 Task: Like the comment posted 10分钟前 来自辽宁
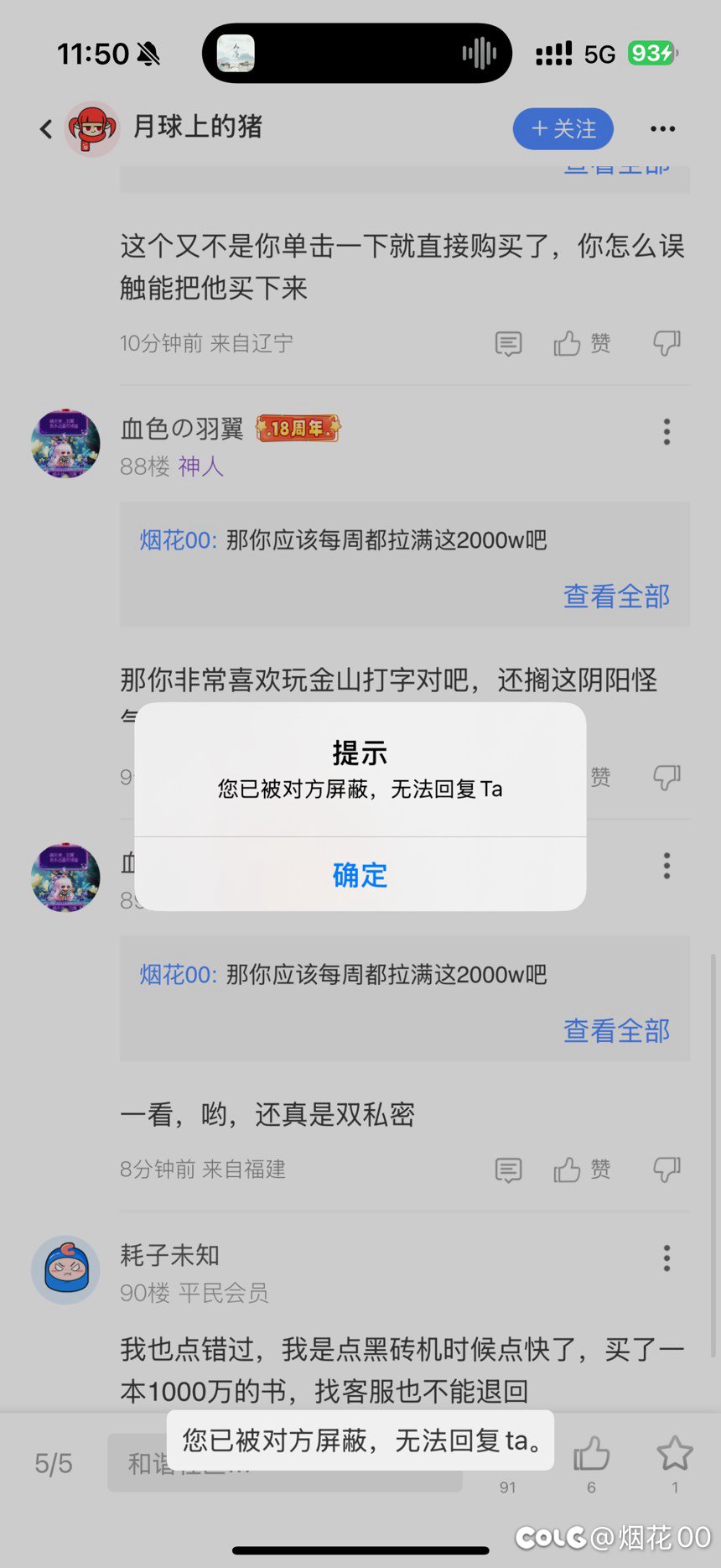(x=582, y=343)
